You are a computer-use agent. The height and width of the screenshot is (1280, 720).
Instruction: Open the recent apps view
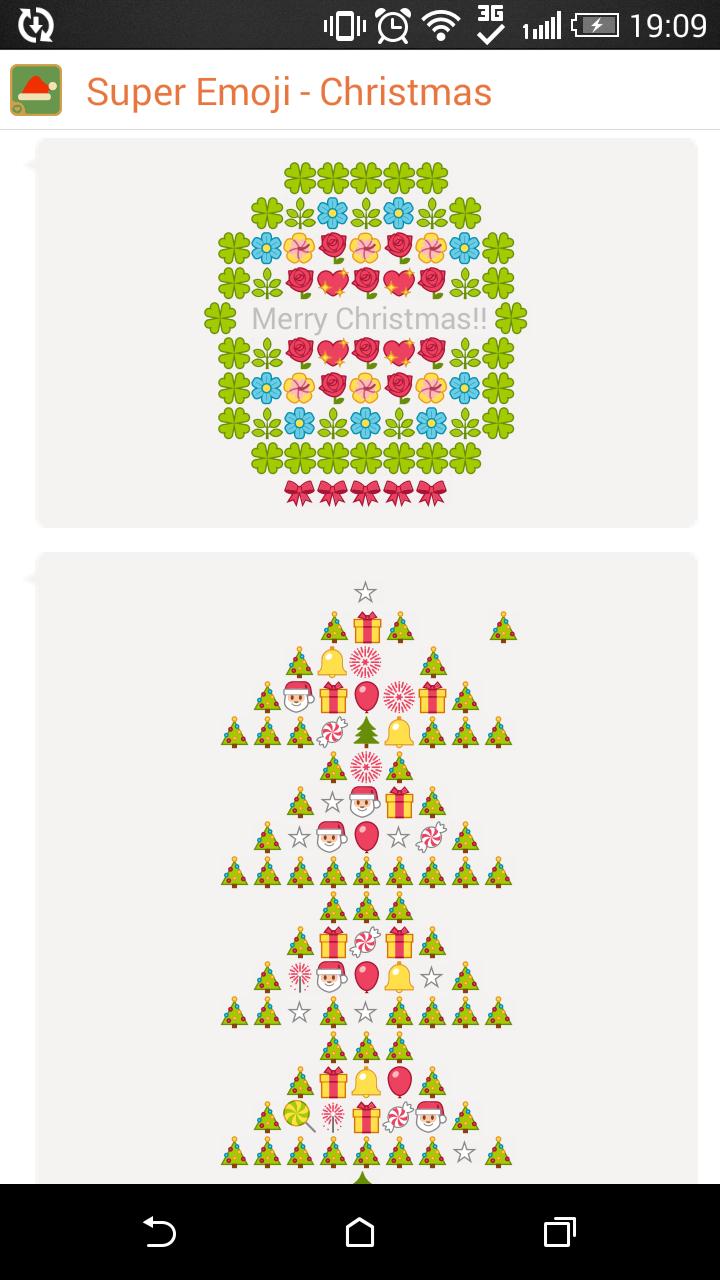(560, 1232)
